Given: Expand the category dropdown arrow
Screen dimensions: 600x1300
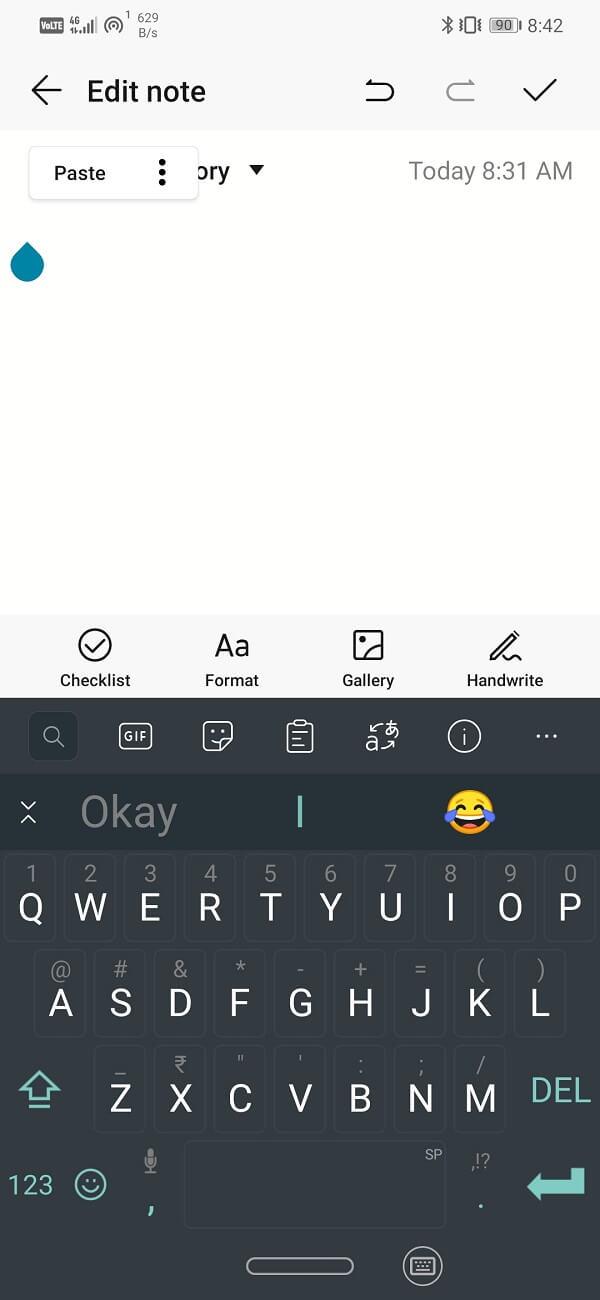Looking at the screenshot, I should [x=256, y=170].
